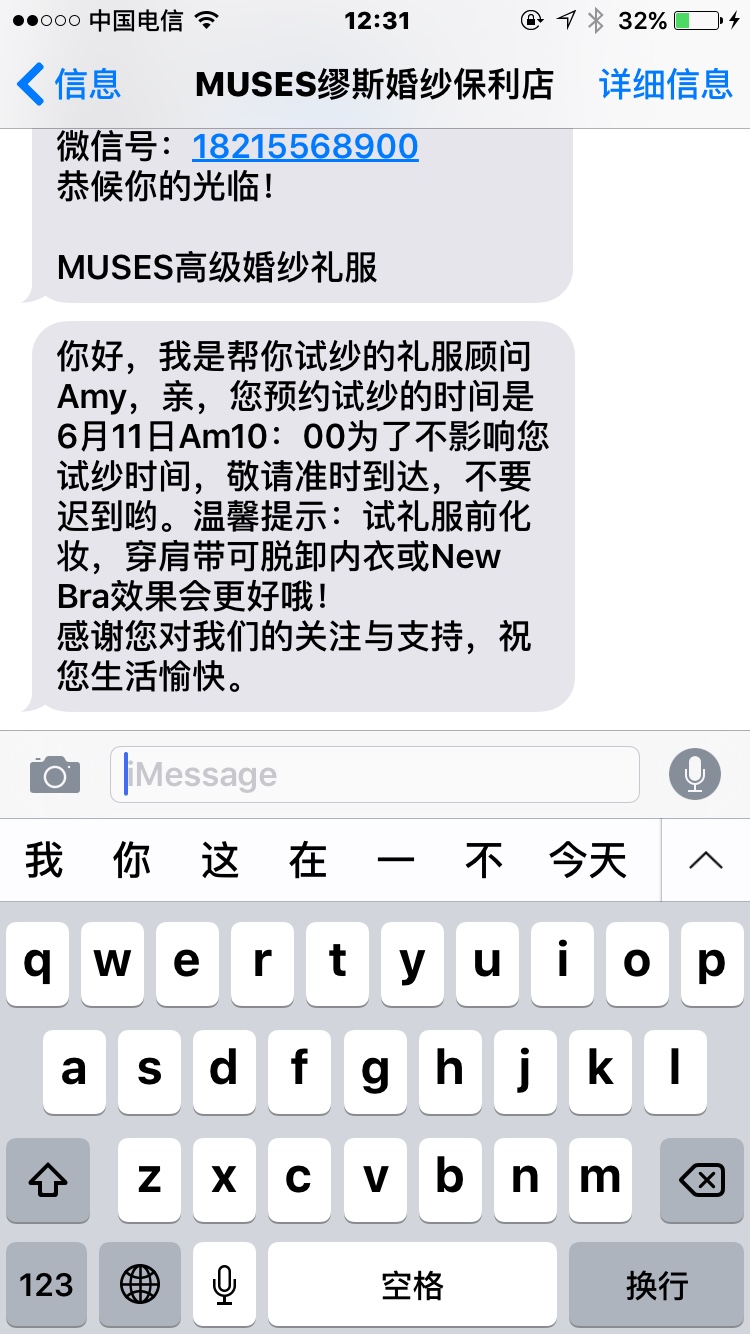The height and width of the screenshot is (1334, 750).
Task: Select the suggested word 今天
Action: coord(588,860)
